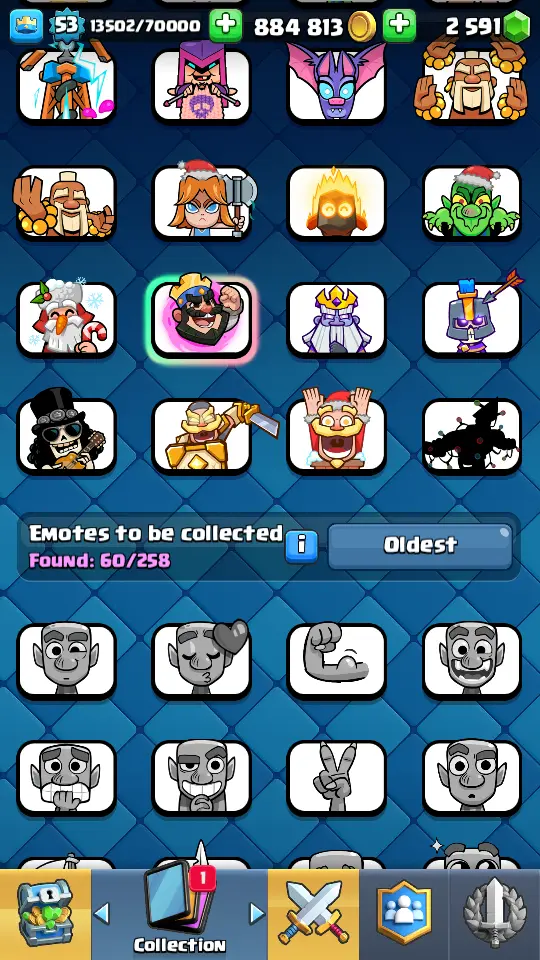Open the info icon for emotes to collect
This screenshot has width=540, height=960.
[x=301, y=546]
